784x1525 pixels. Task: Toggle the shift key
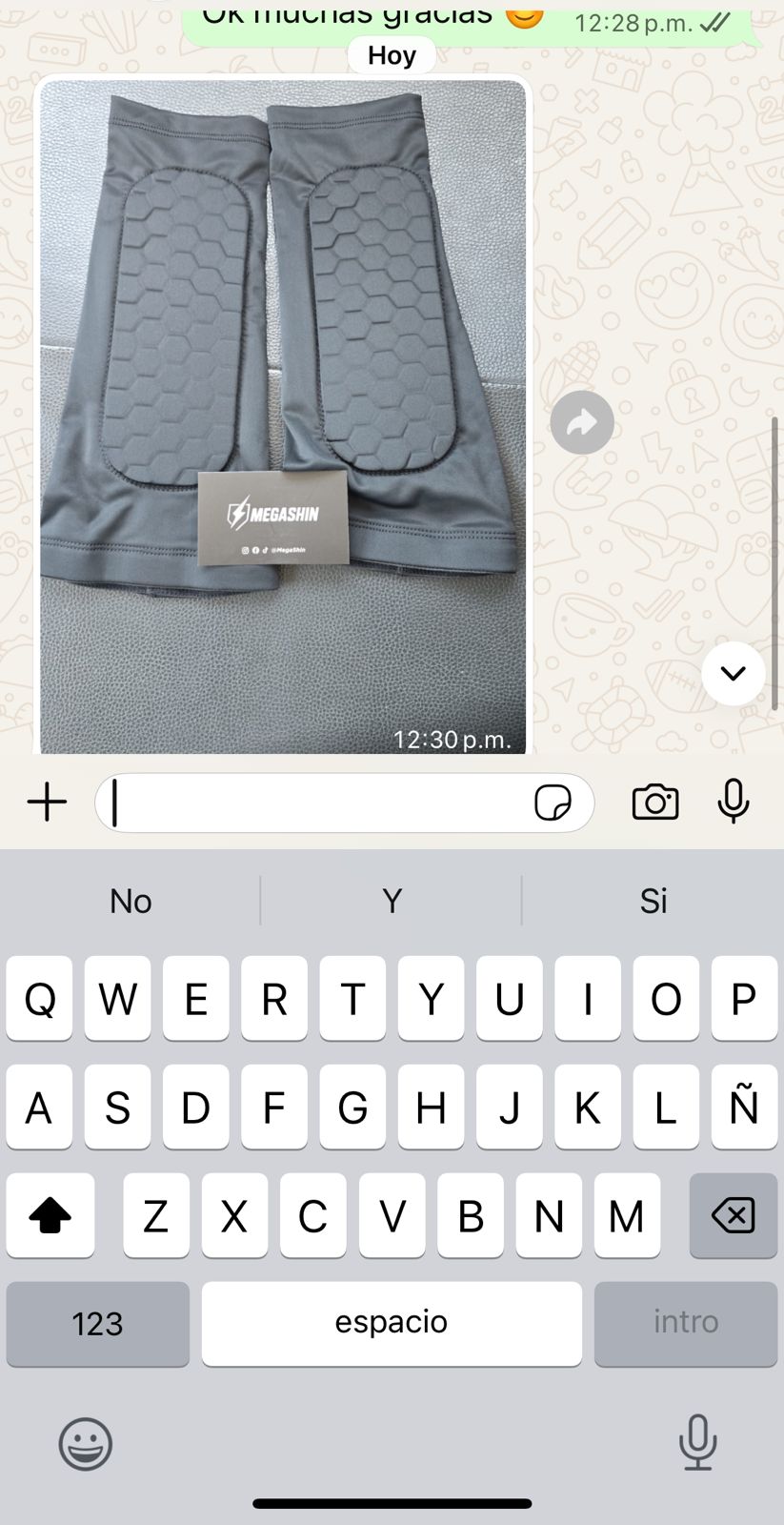tap(50, 1215)
